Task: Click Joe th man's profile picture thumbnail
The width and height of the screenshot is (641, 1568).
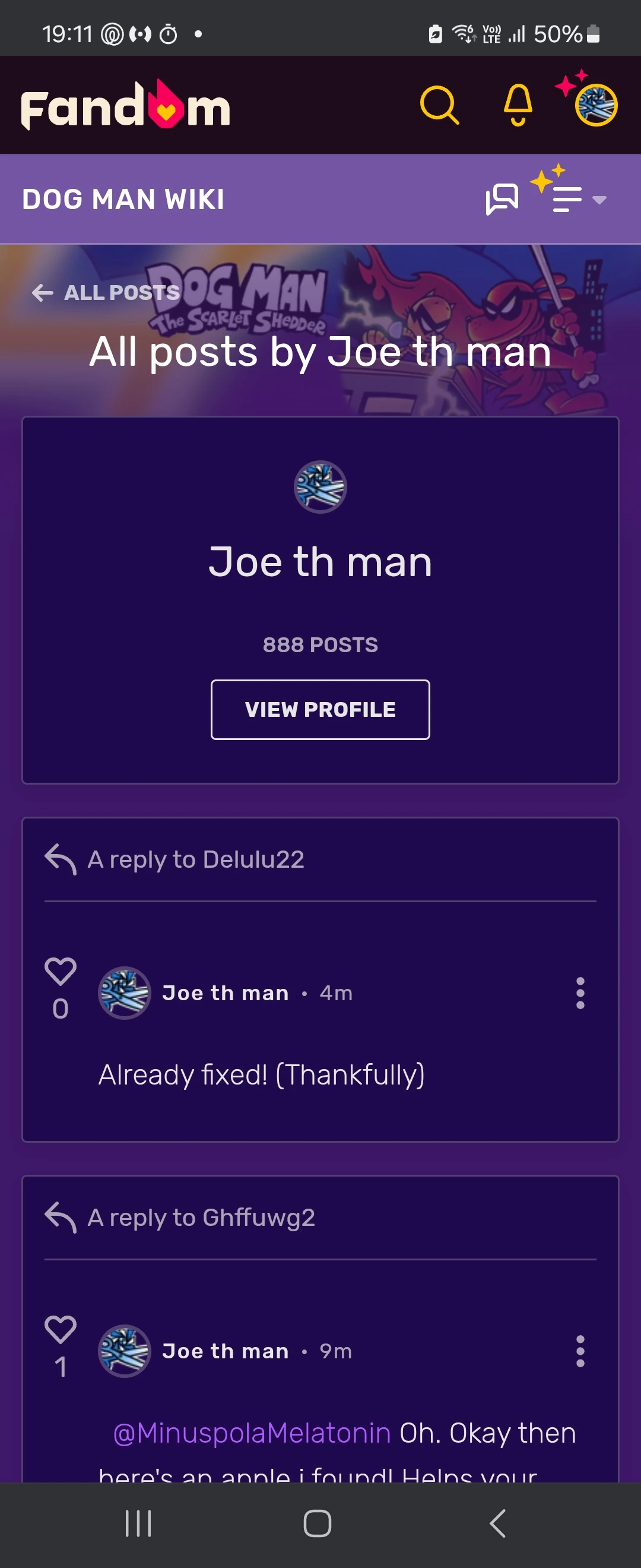Action: pos(320,486)
